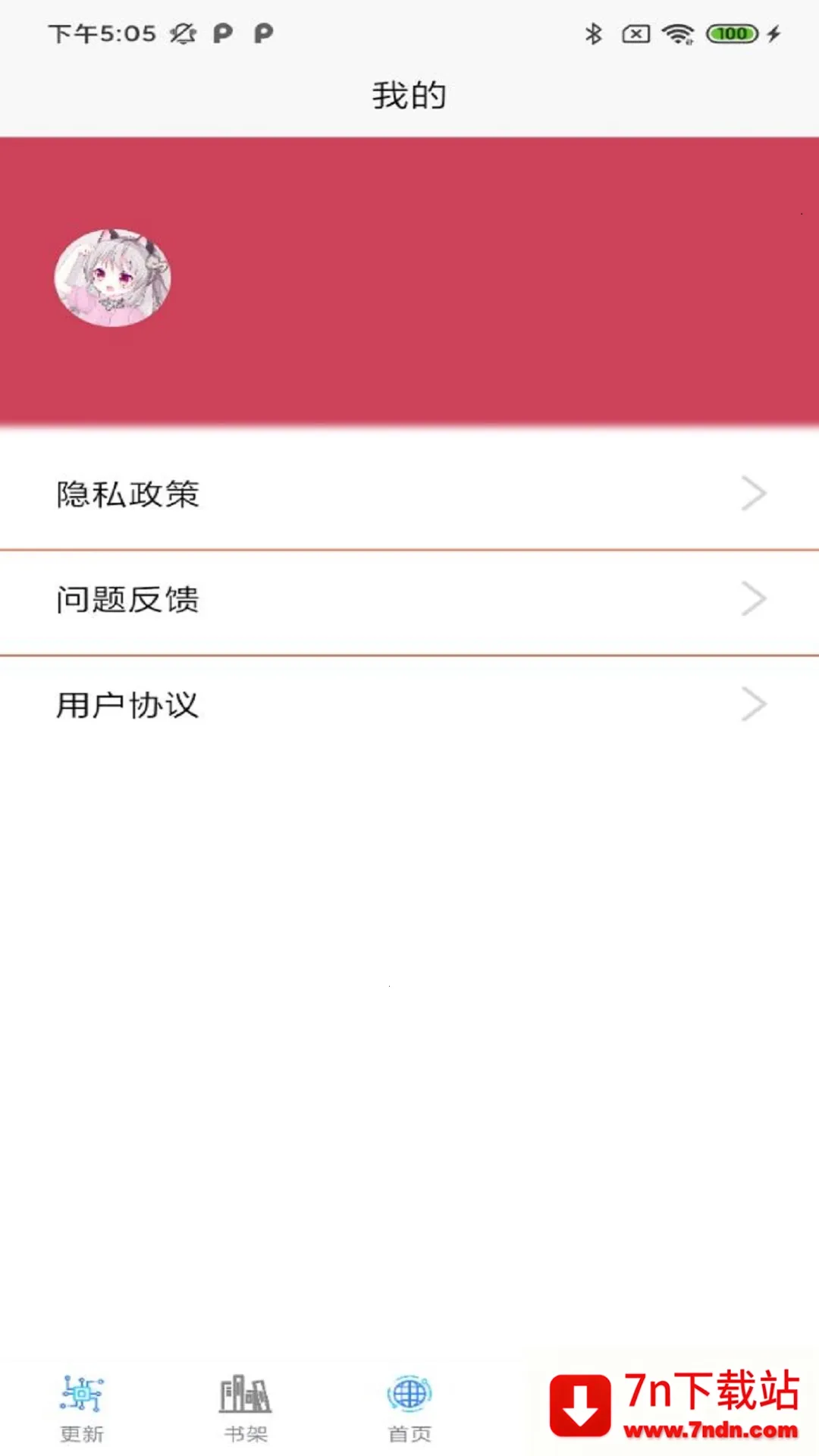This screenshot has height=1456, width=819.
Task: Switch to the 书架 tab
Action: click(244, 1410)
